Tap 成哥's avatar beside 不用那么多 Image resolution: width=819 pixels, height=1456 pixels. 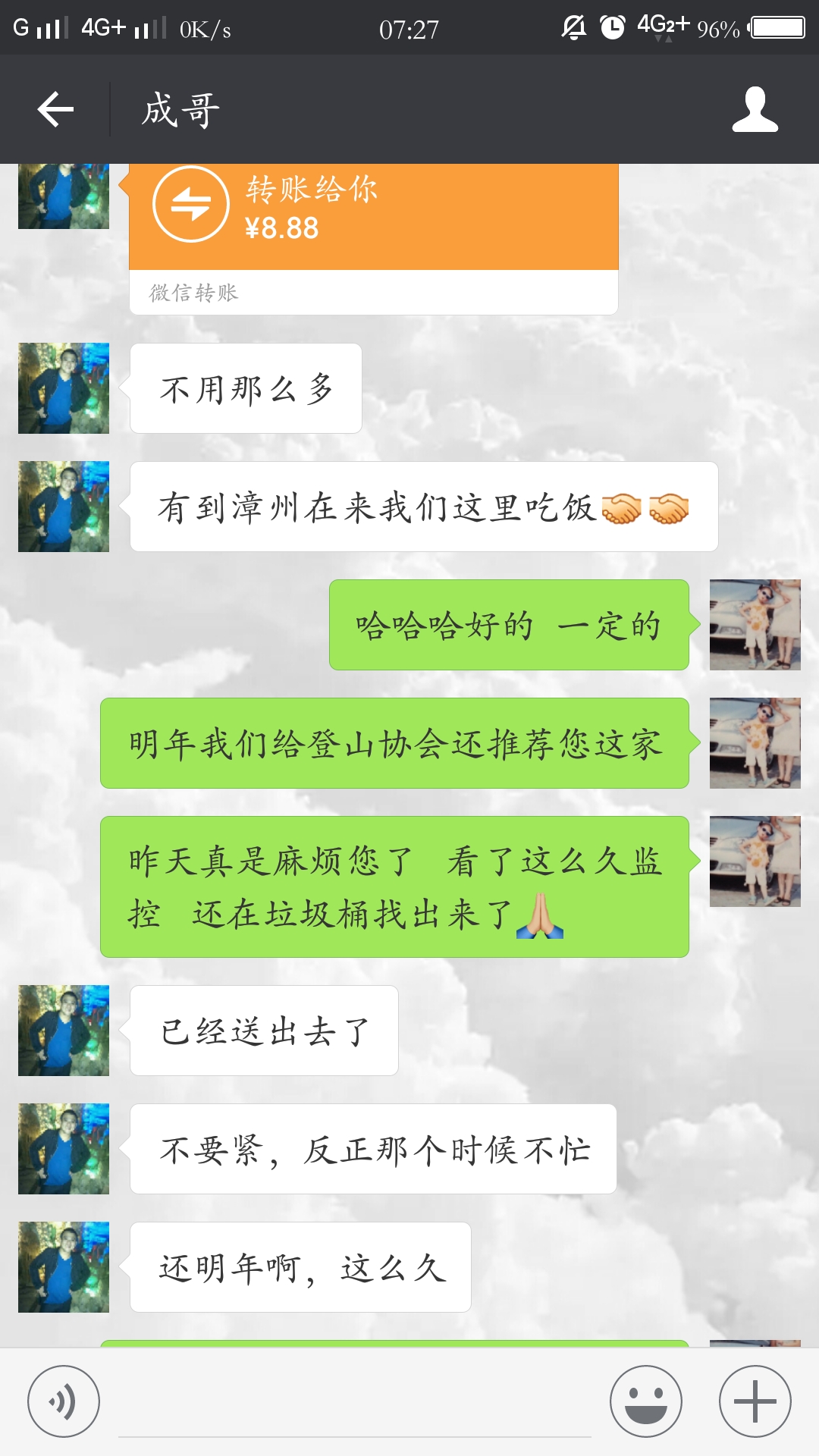tap(64, 388)
